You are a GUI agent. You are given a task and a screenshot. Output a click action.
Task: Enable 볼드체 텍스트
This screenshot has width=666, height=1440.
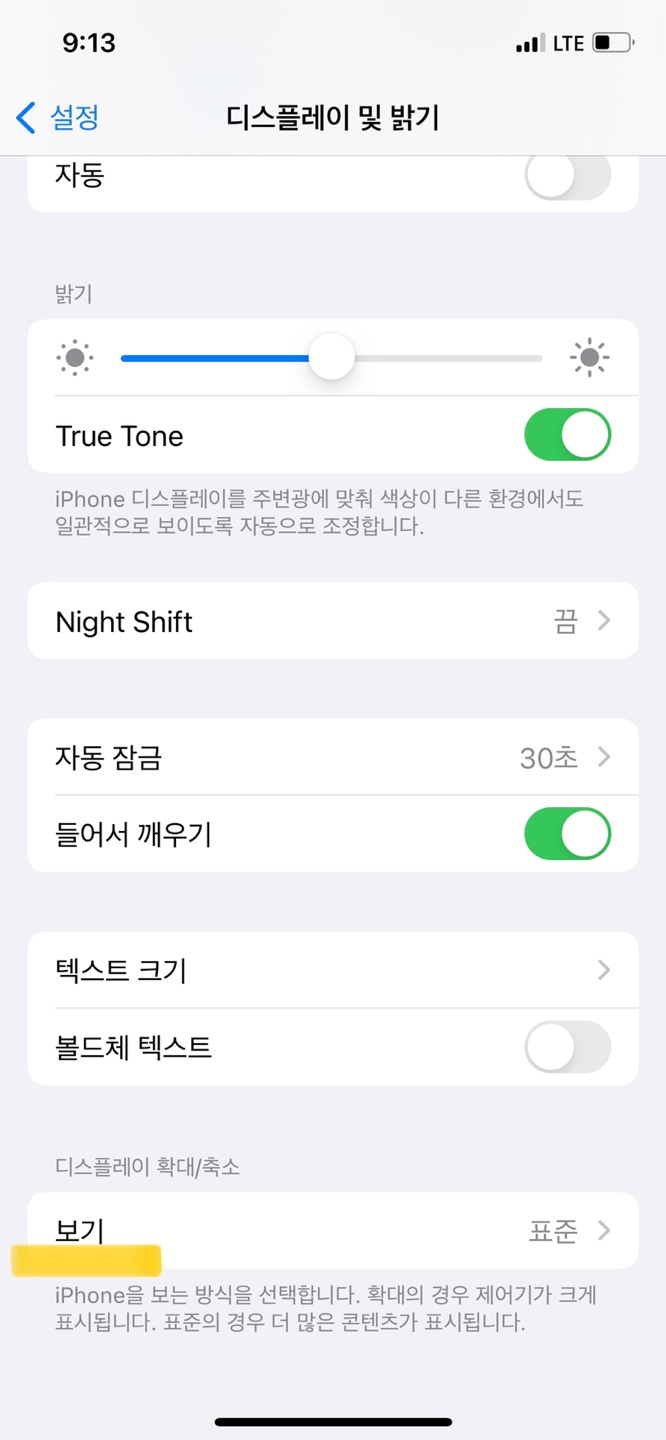[x=567, y=1047]
